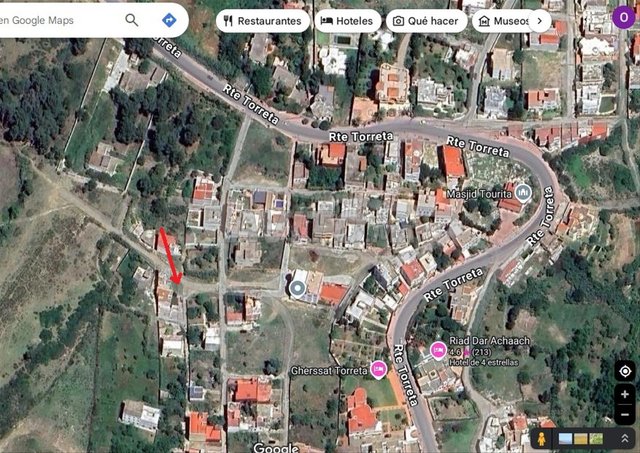
Task: Show more category chips with the arrow
Action: (545, 21)
